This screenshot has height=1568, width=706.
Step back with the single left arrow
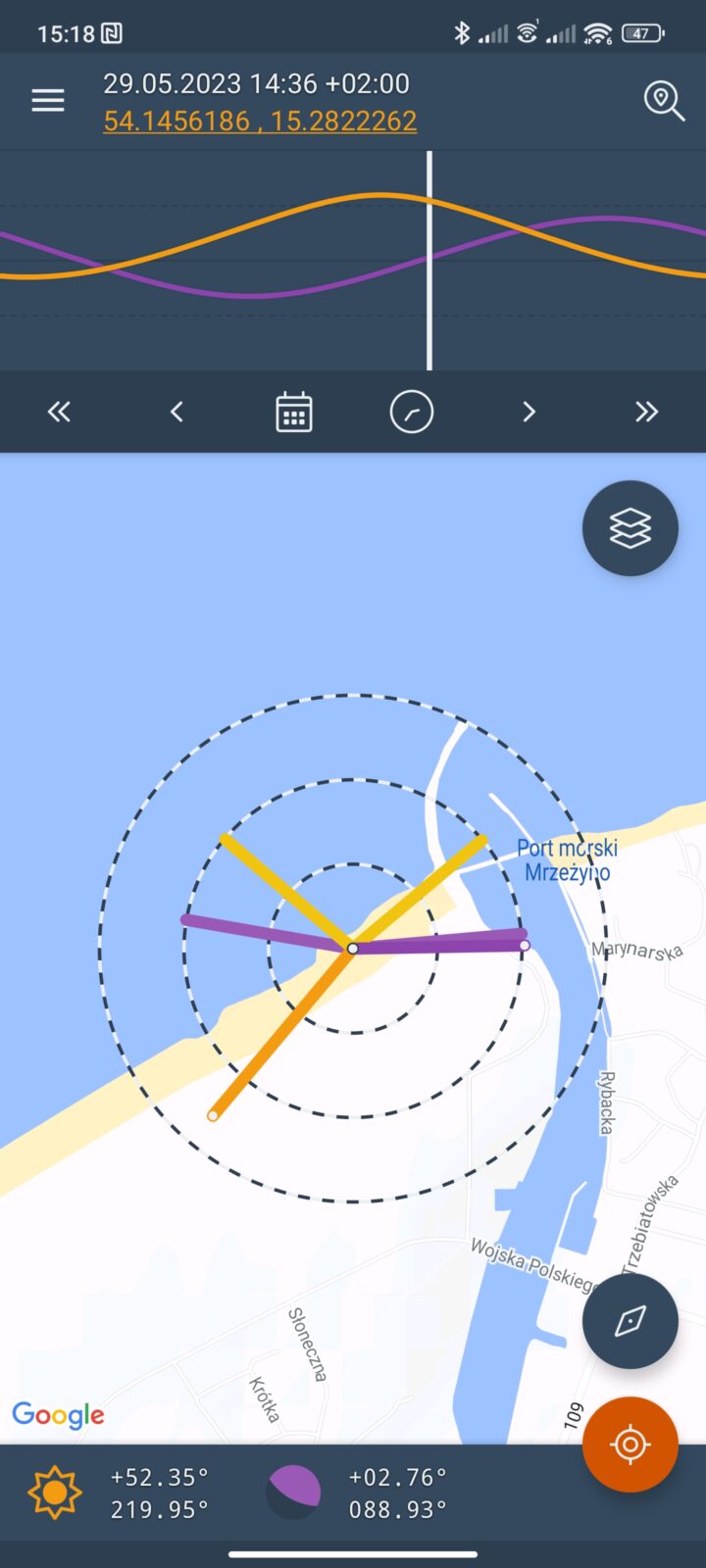pyautogui.click(x=176, y=412)
